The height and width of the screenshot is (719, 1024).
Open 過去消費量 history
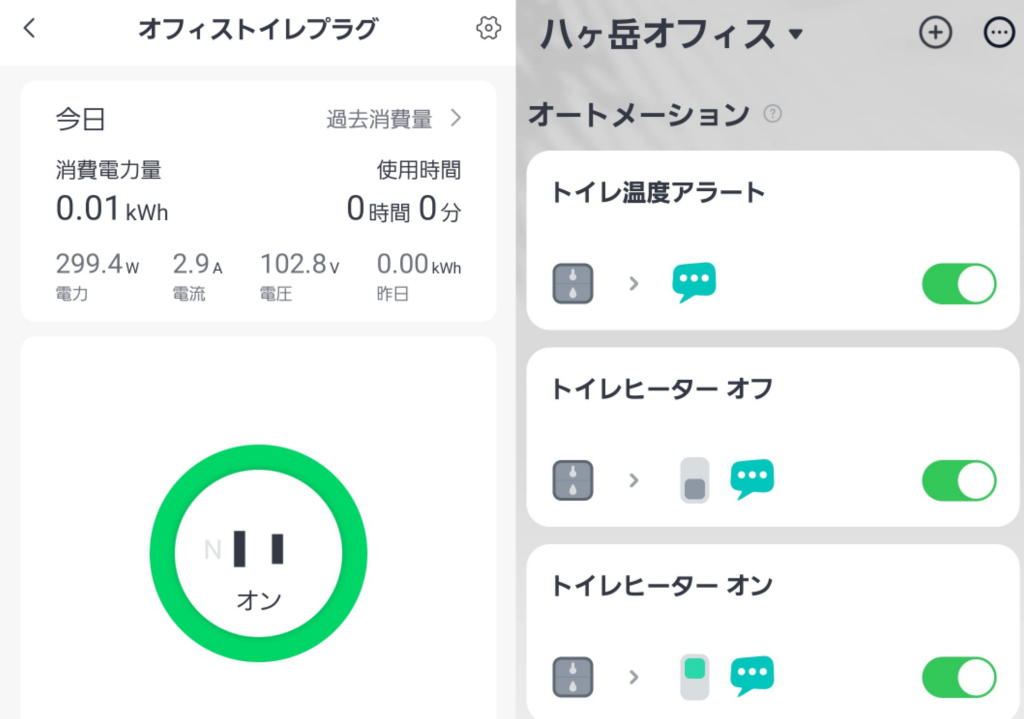pyautogui.click(x=394, y=120)
